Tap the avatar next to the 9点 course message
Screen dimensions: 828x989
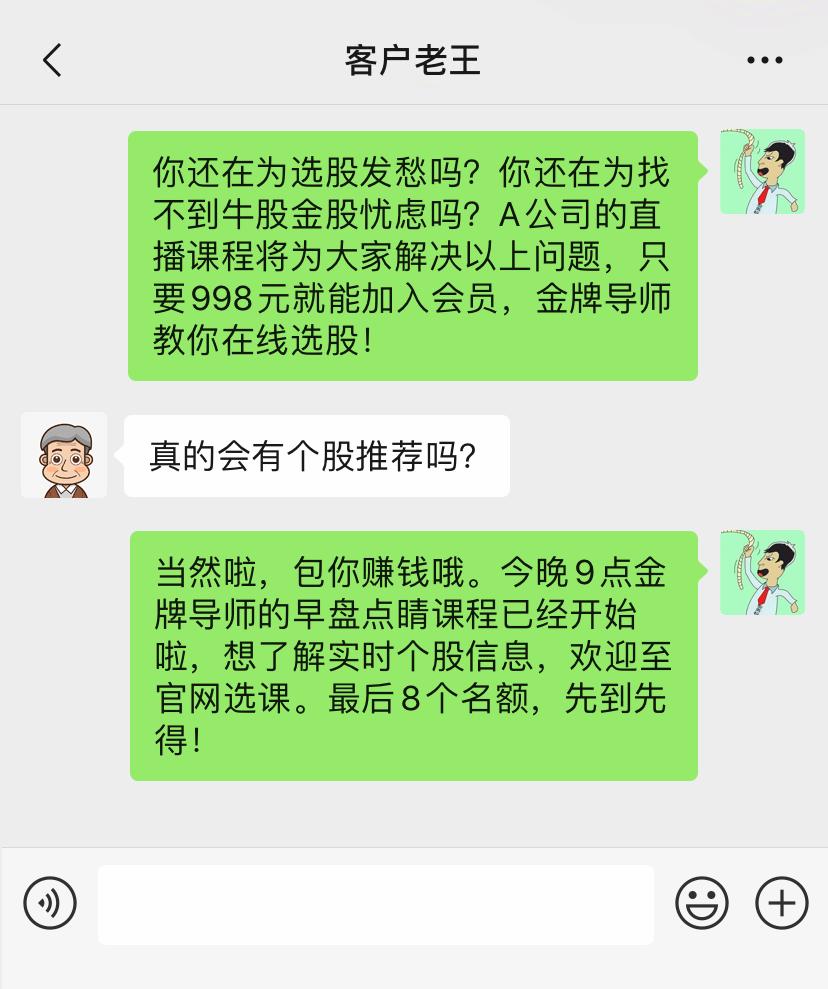tap(762, 573)
